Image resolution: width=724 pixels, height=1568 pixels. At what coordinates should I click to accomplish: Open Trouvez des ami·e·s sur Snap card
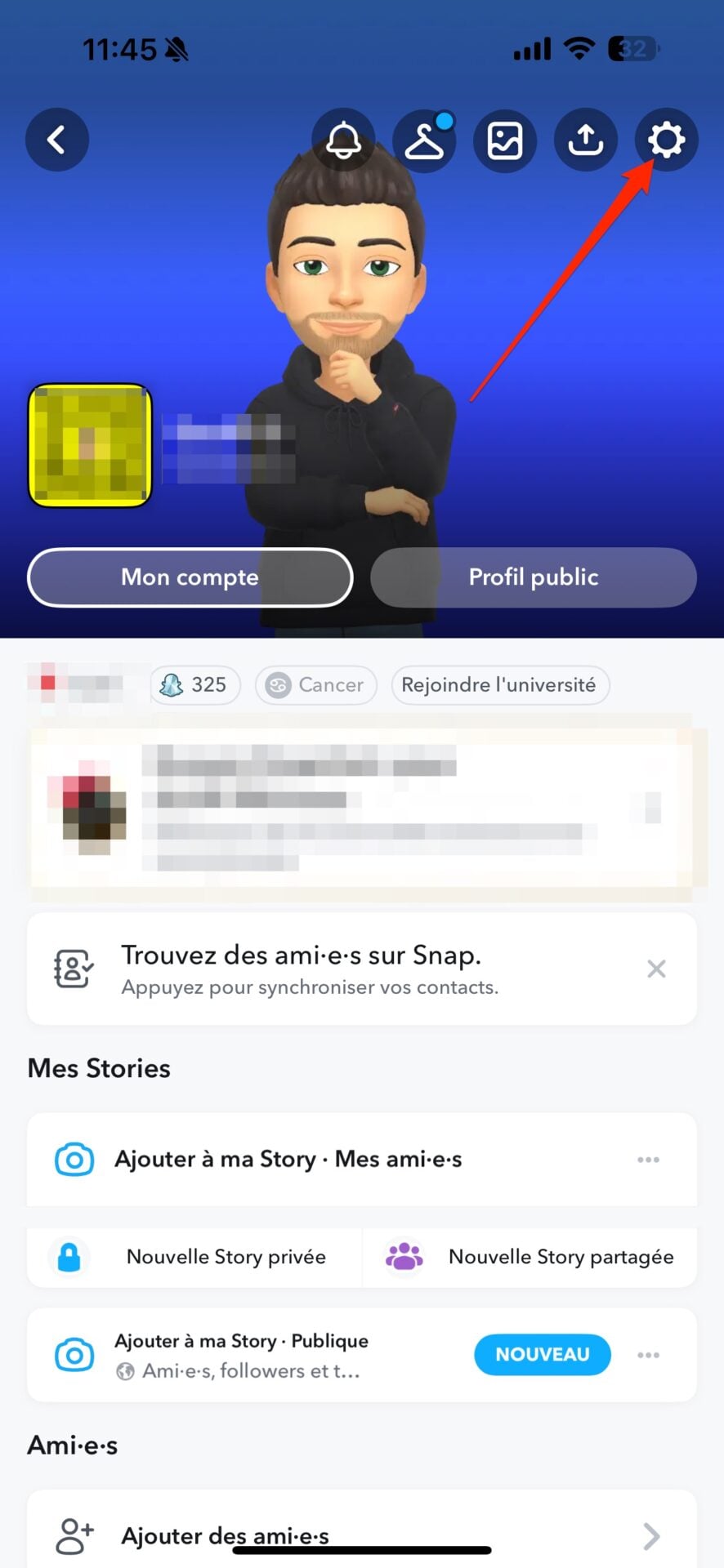[x=327, y=969]
